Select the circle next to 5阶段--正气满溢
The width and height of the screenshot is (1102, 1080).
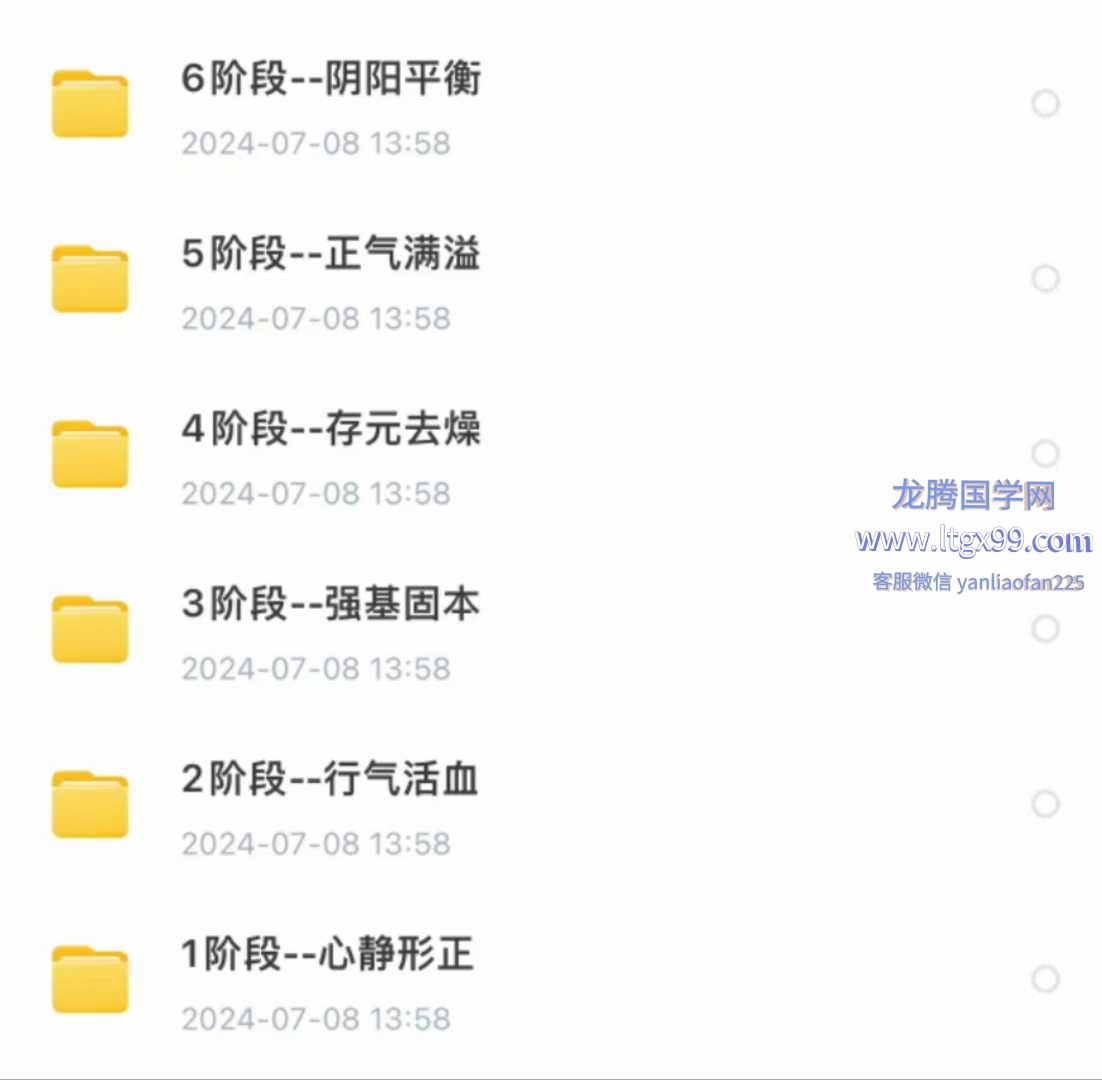(x=1045, y=278)
